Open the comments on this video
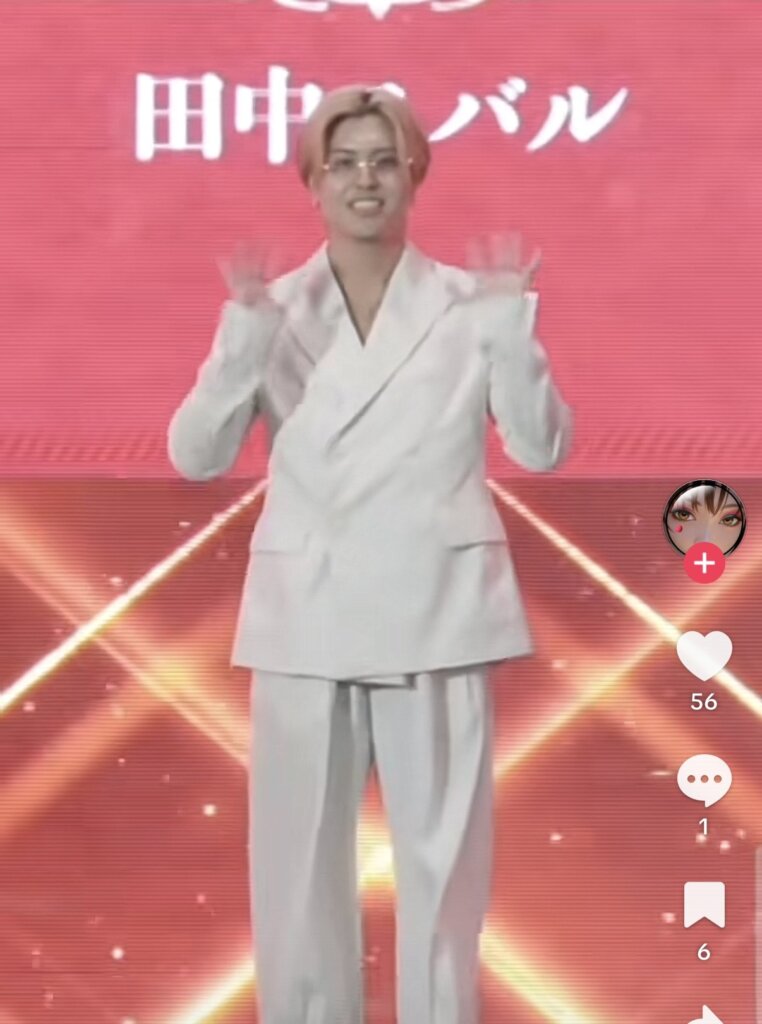The height and width of the screenshot is (1024, 762). point(704,780)
